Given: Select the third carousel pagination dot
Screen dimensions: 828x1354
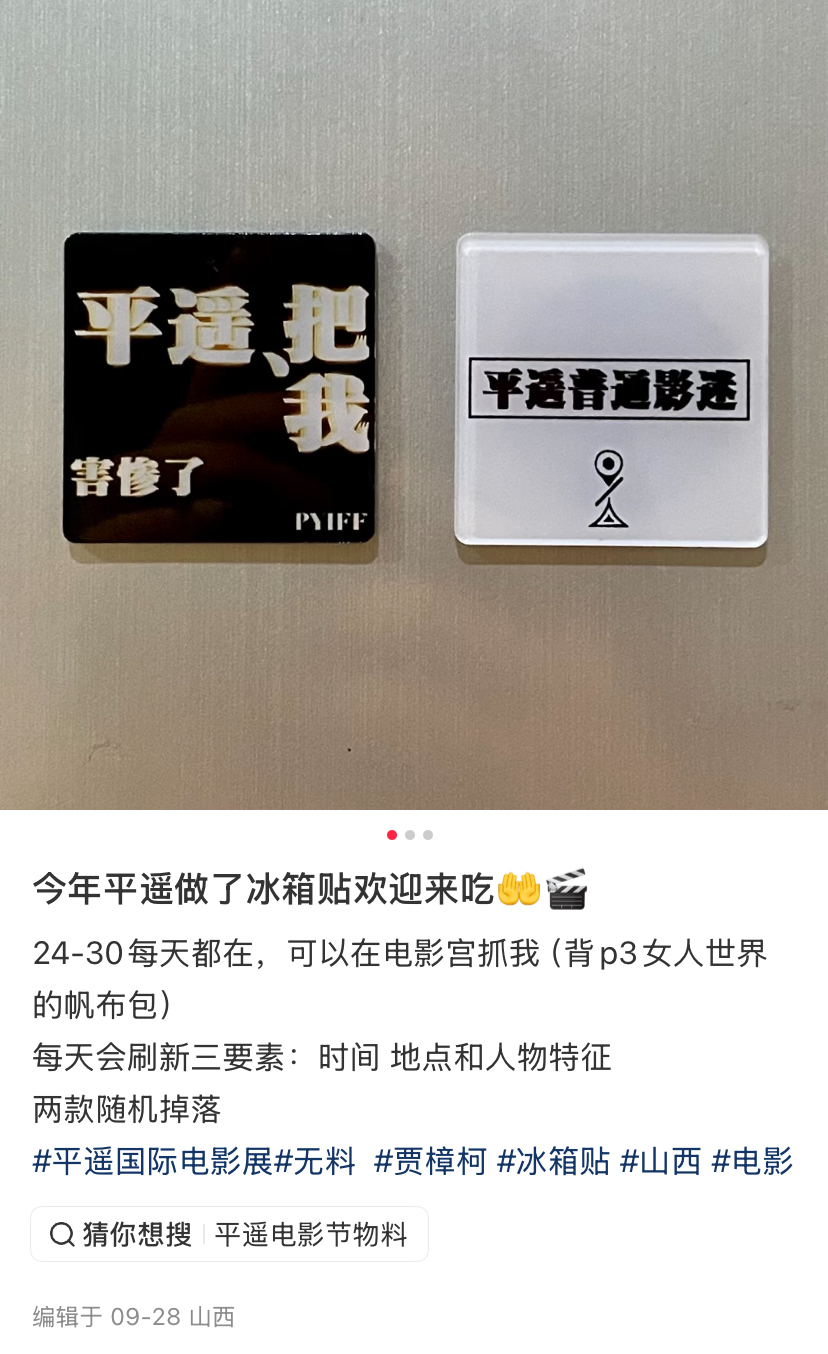Looking at the screenshot, I should click(429, 833).
